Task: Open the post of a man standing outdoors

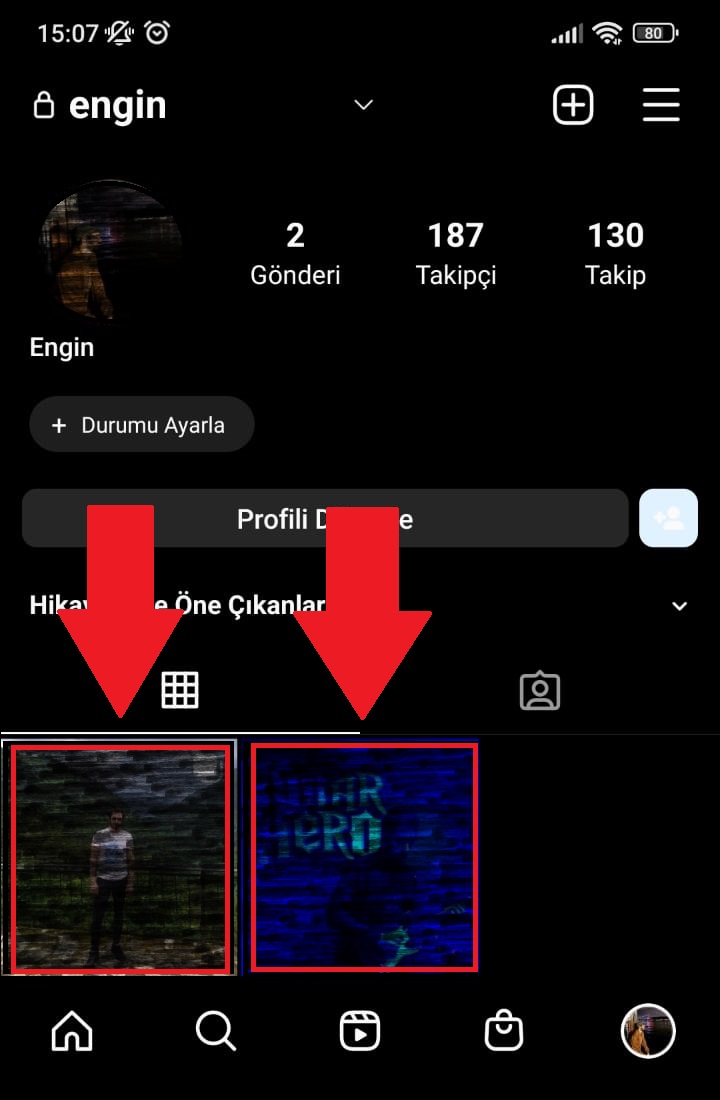Action: (x=120, y=858)
